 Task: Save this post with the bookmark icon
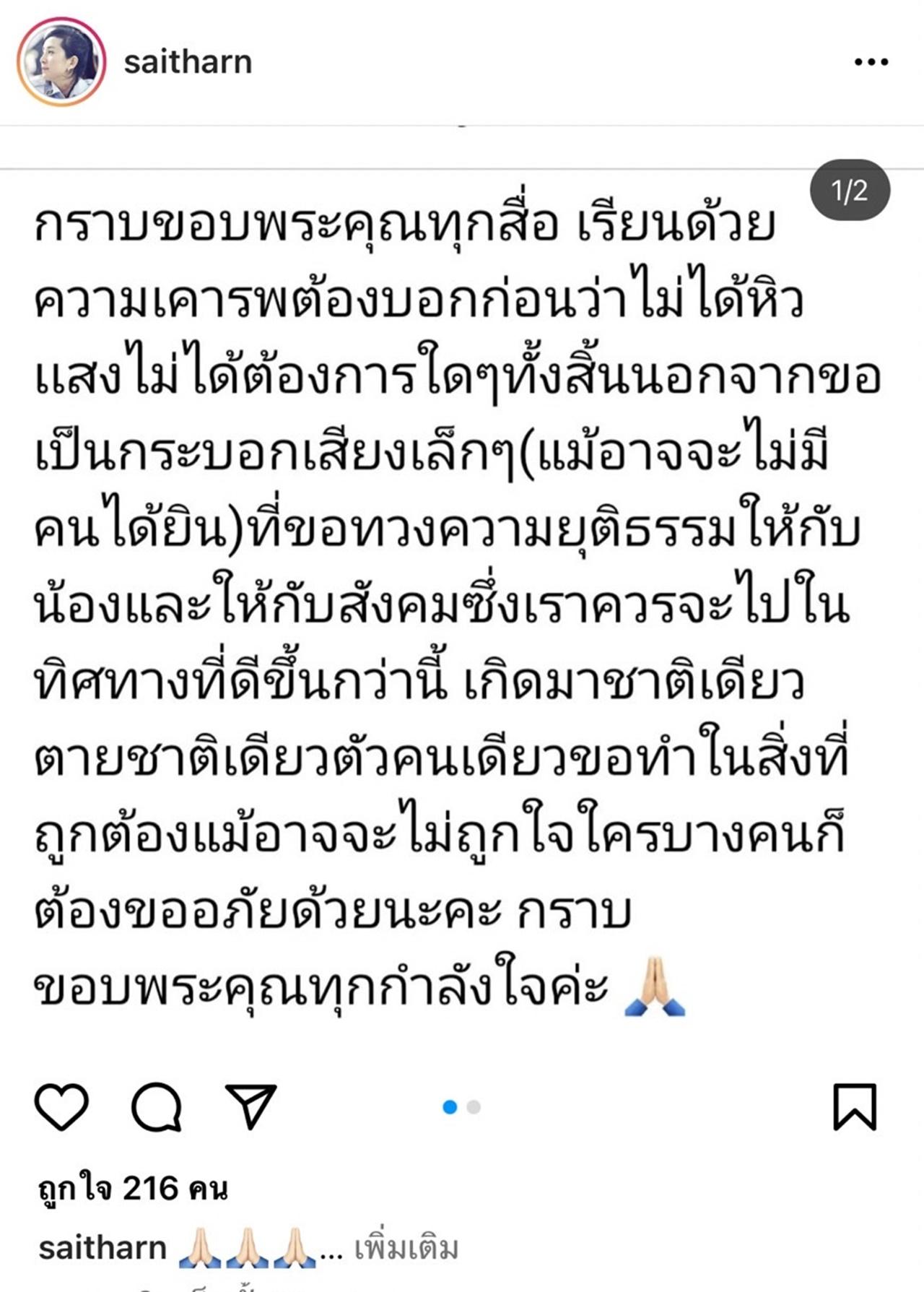855,1106
